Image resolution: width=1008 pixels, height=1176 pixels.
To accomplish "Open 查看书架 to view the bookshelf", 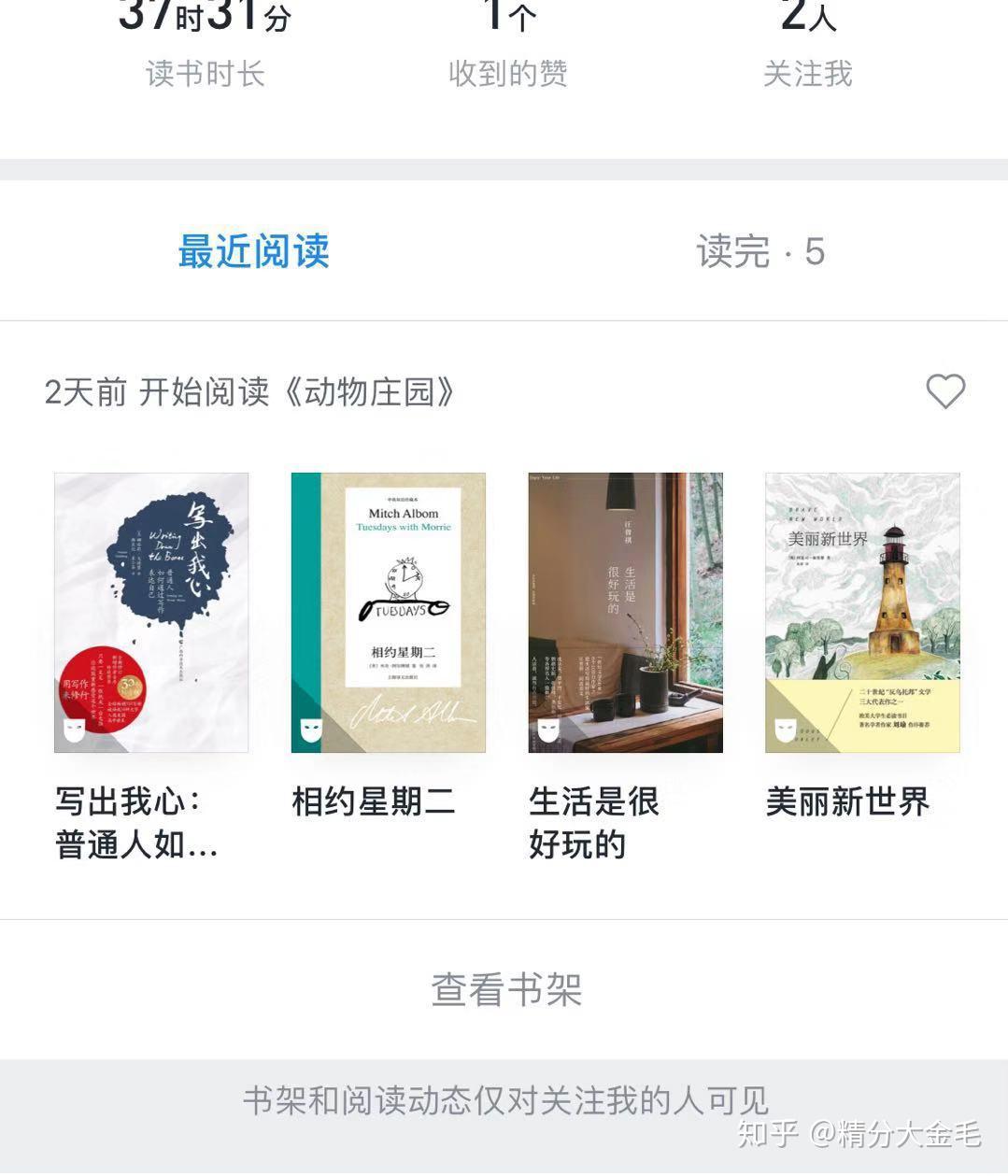I will (x=504, y=992).
